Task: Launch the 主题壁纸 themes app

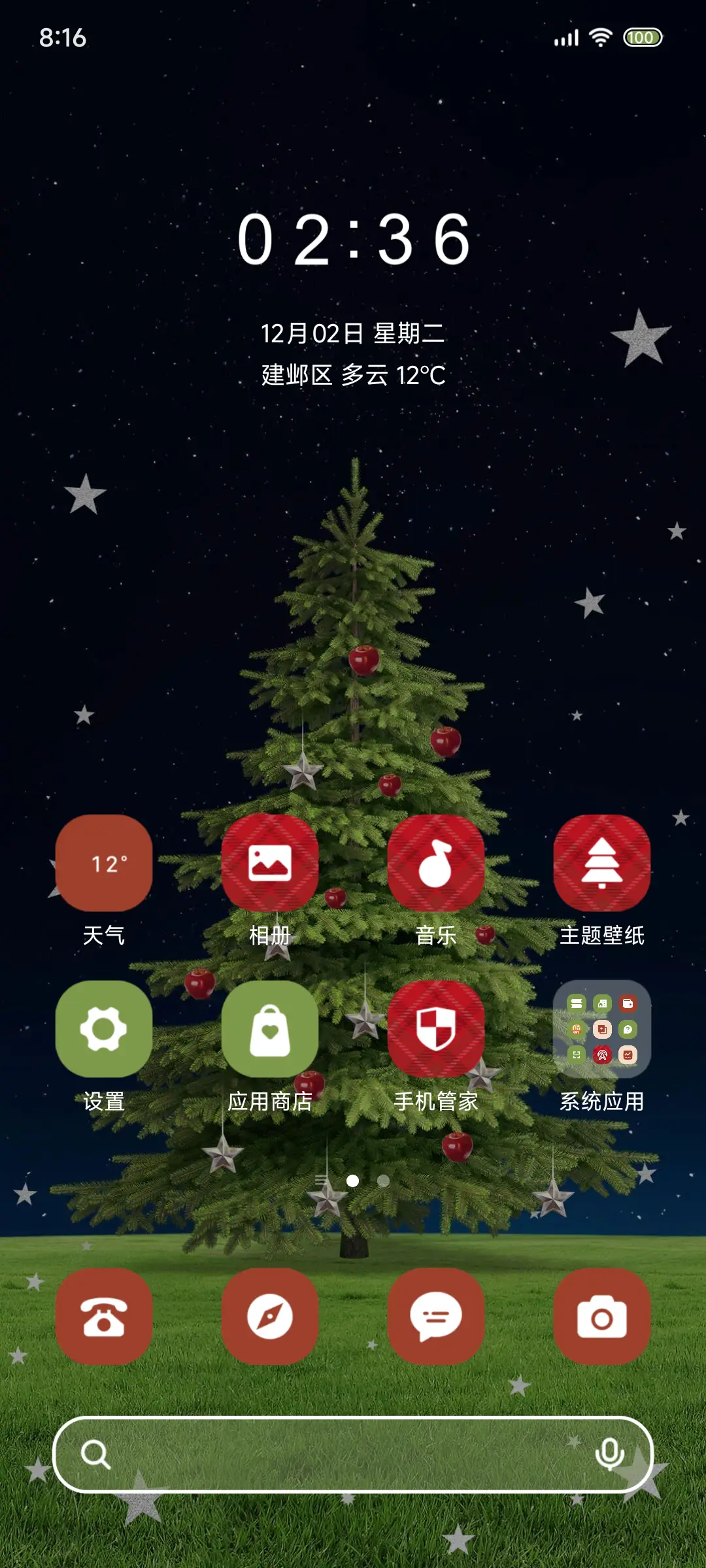Action: coord(601,865)
